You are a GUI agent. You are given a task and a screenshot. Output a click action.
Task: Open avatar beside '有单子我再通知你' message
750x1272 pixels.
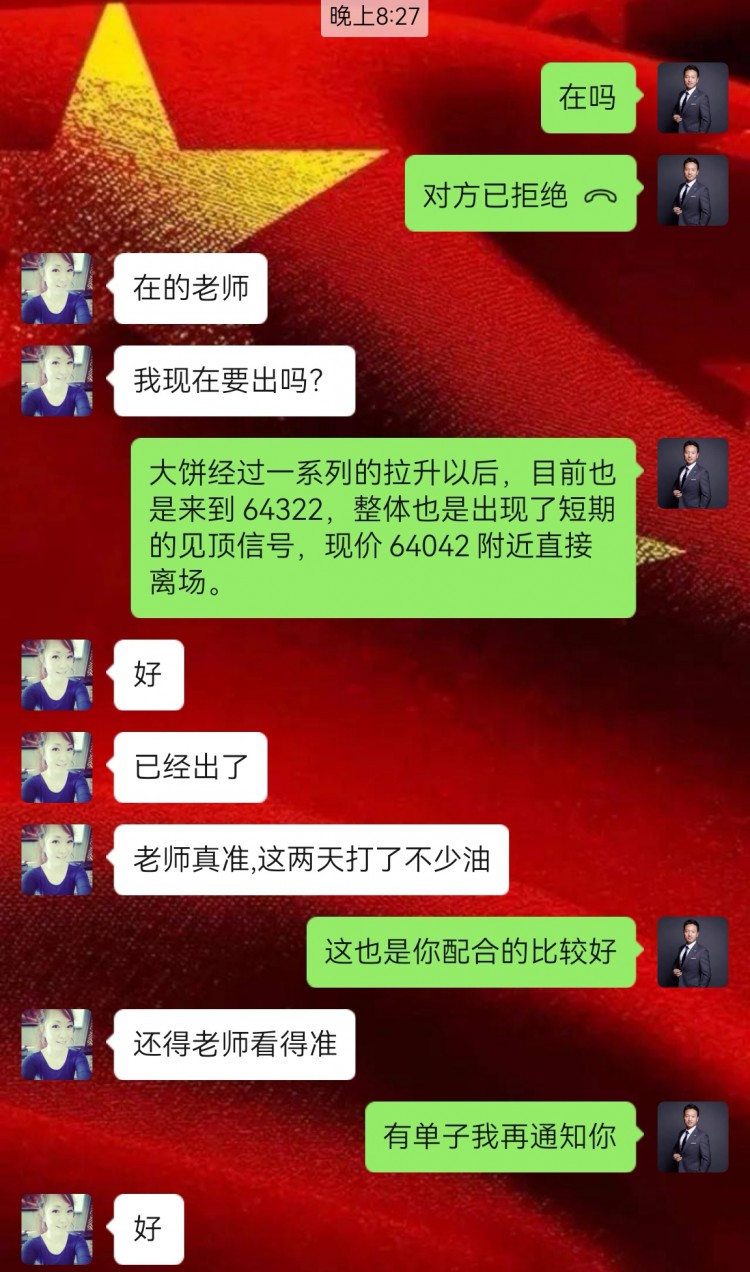point(692,1137)
